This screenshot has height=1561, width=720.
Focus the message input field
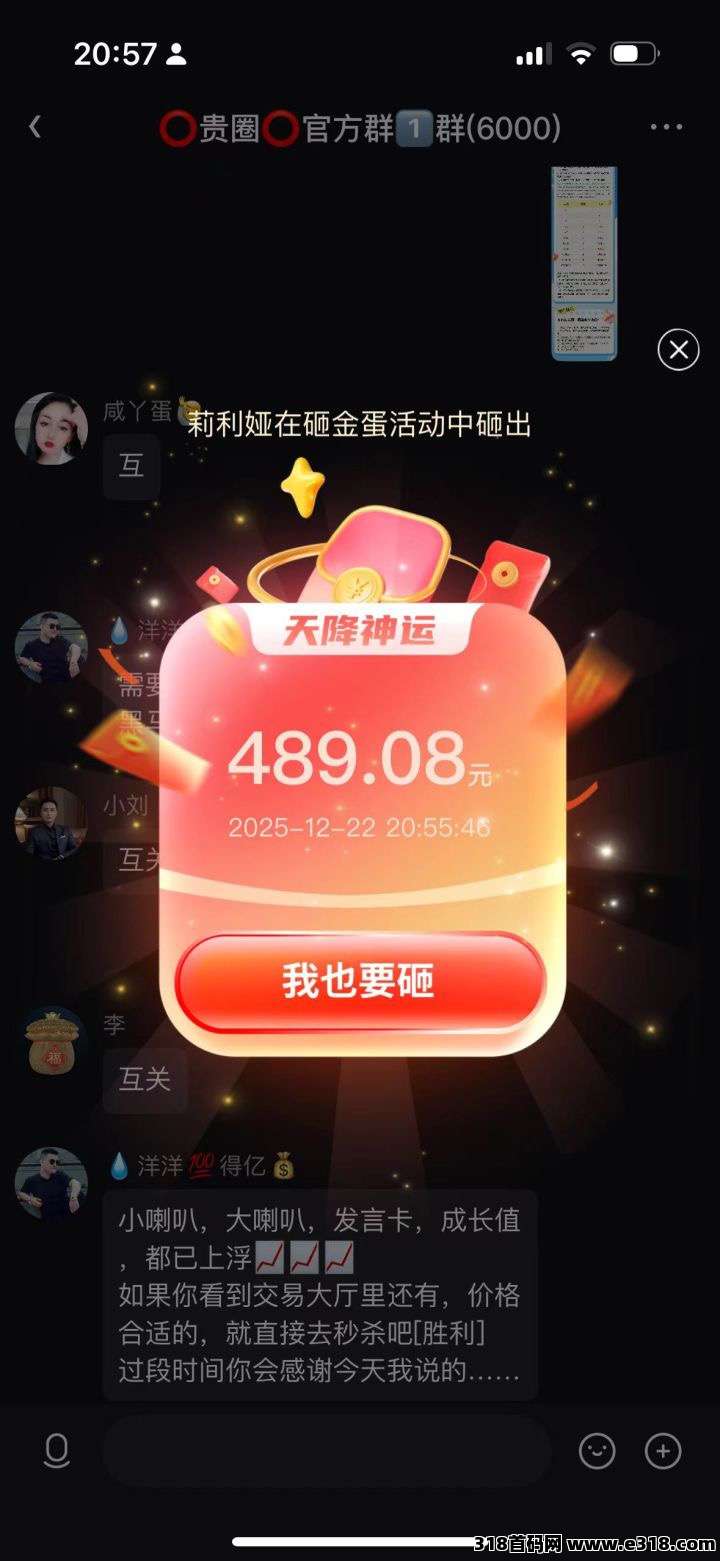[326, 1450]
